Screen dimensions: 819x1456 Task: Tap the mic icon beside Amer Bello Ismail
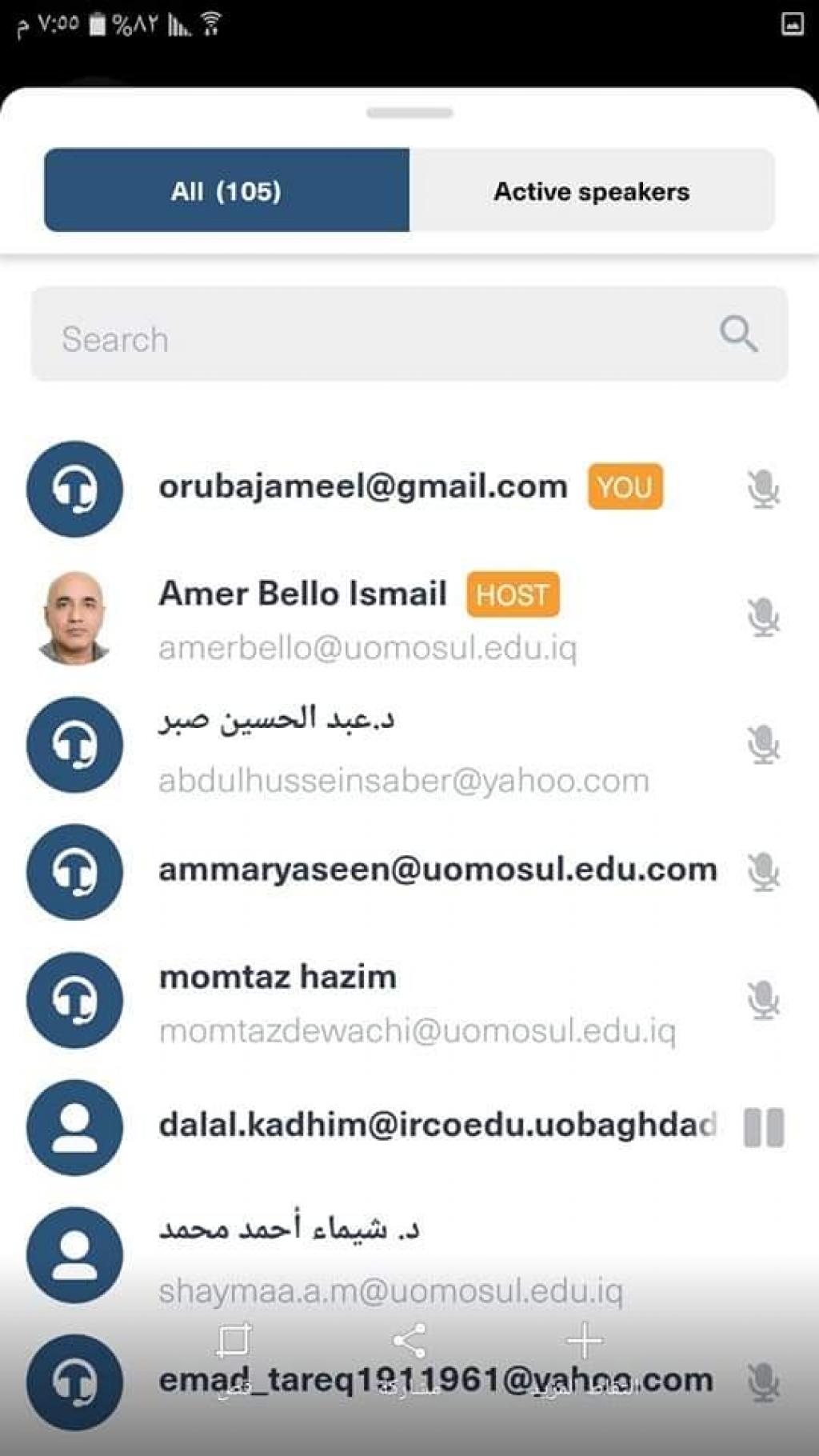point(763,618)
